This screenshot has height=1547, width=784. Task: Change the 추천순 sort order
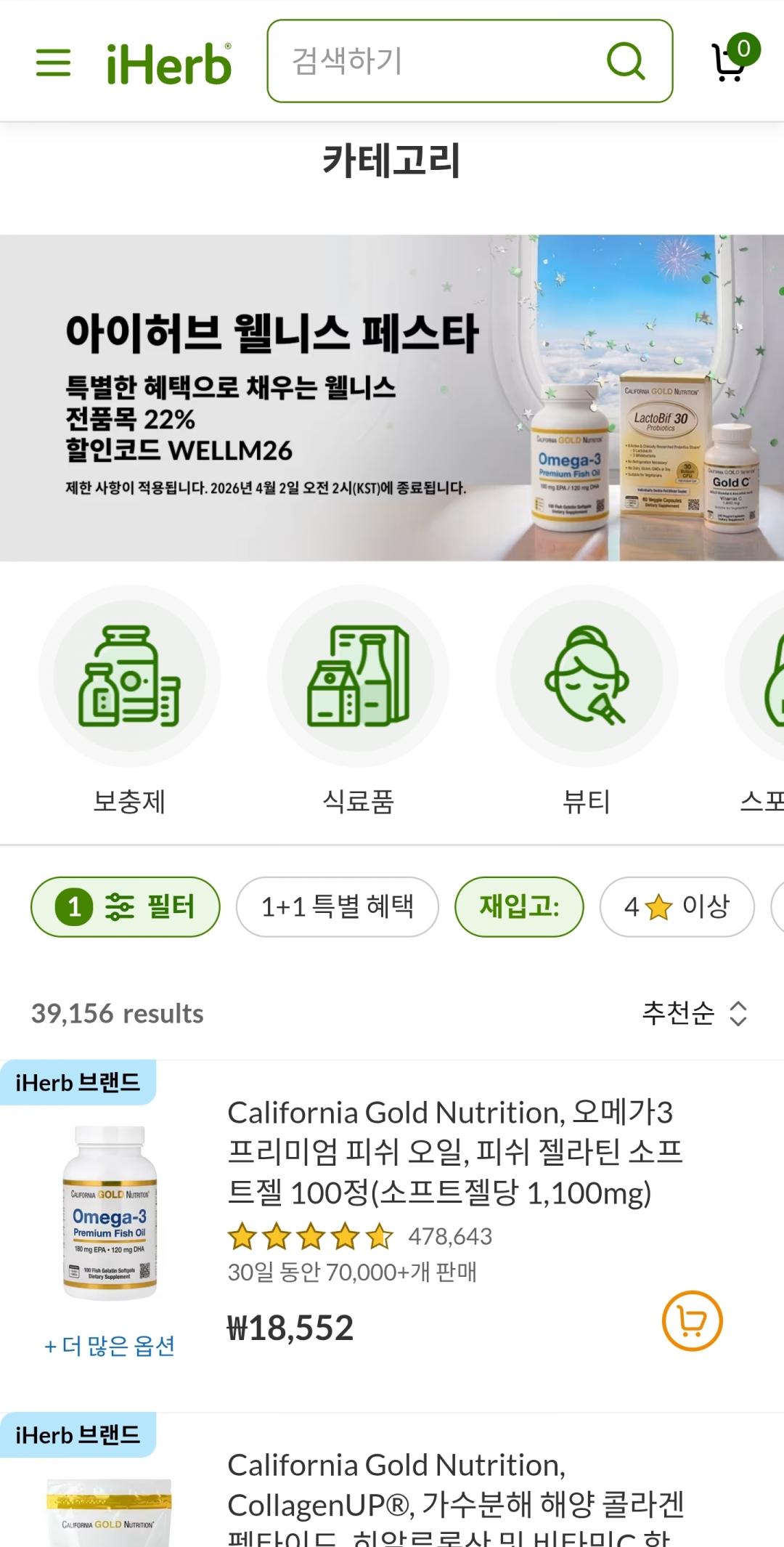(x=693, y=1013)
